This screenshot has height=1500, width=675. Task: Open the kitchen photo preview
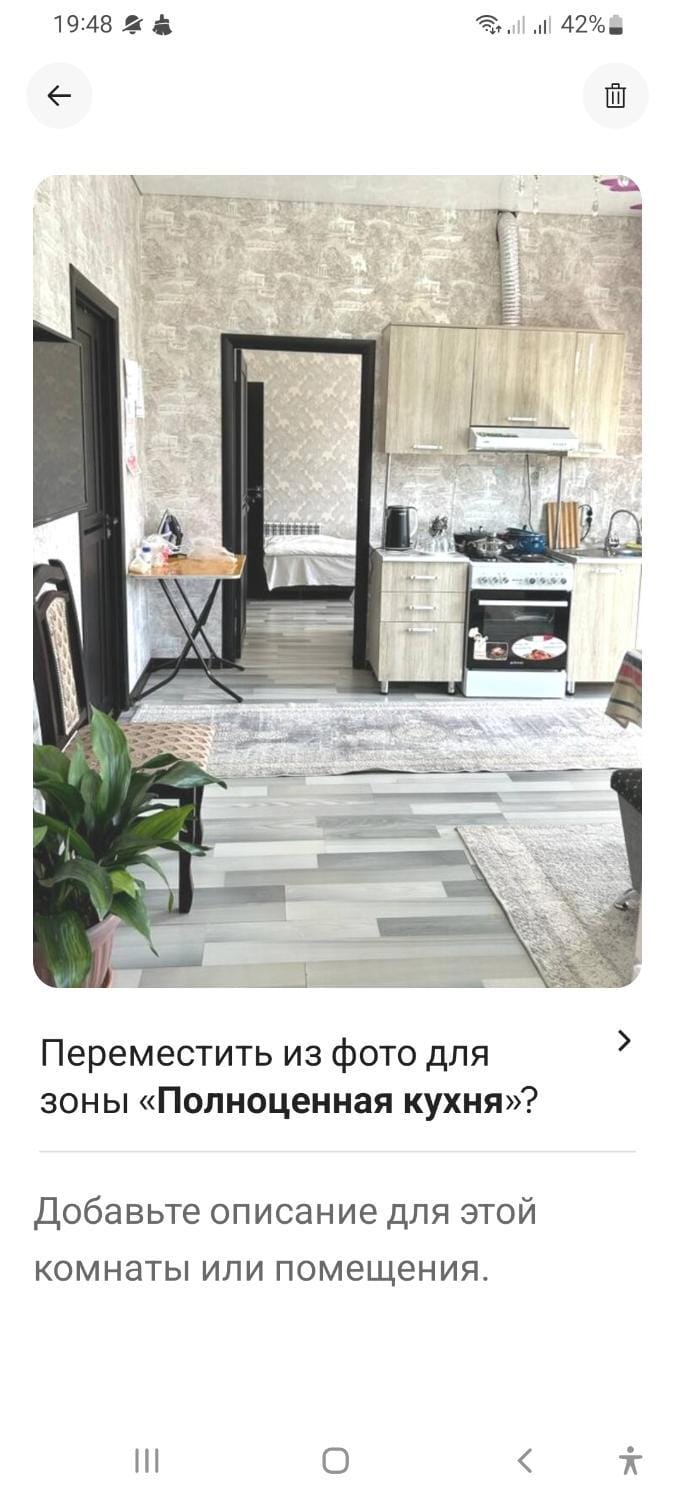(337, 581)
